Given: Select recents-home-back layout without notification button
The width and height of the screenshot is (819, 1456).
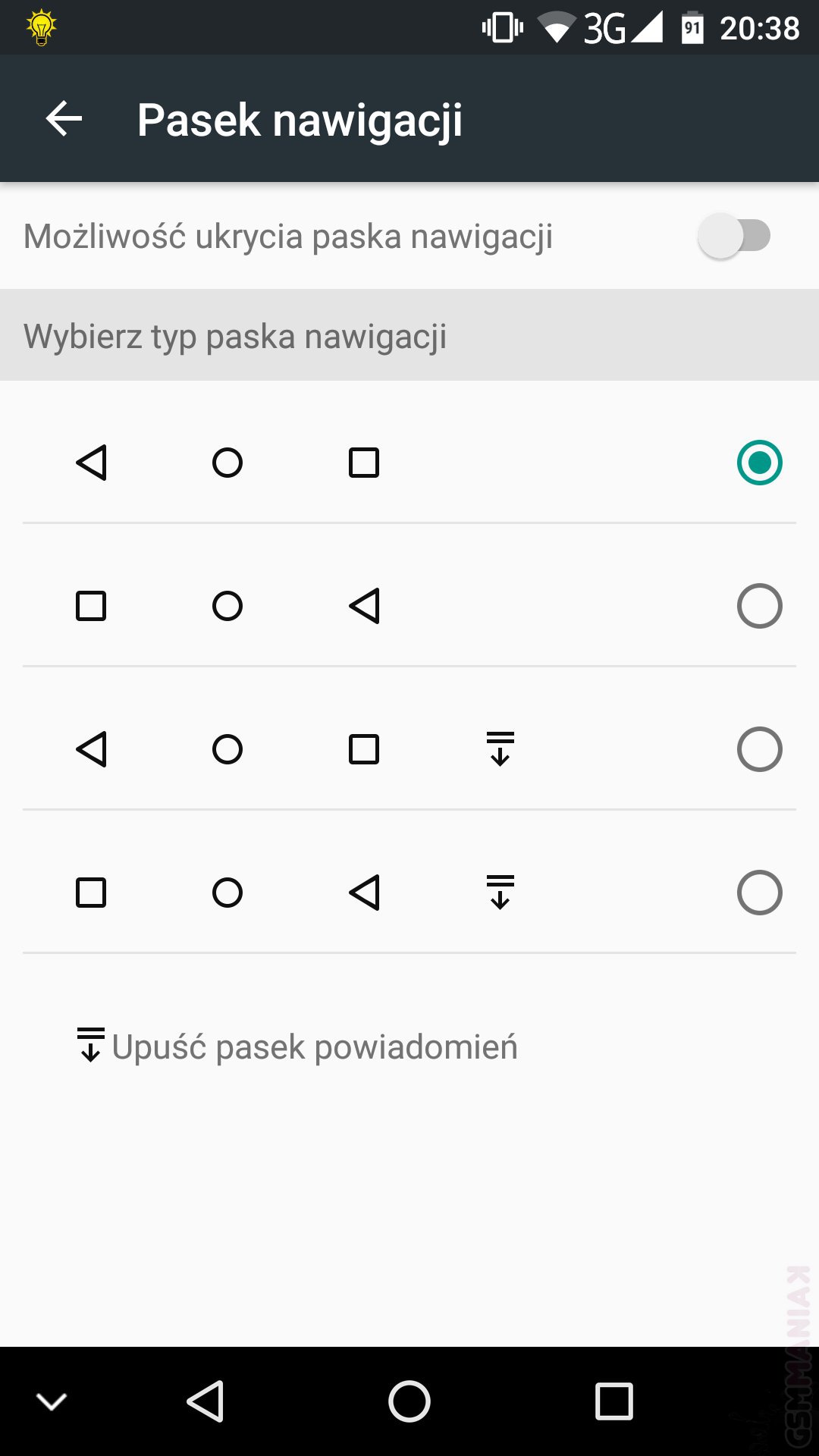Looking at the screenshot, I should pyautogui.click(x=759, y=606).
